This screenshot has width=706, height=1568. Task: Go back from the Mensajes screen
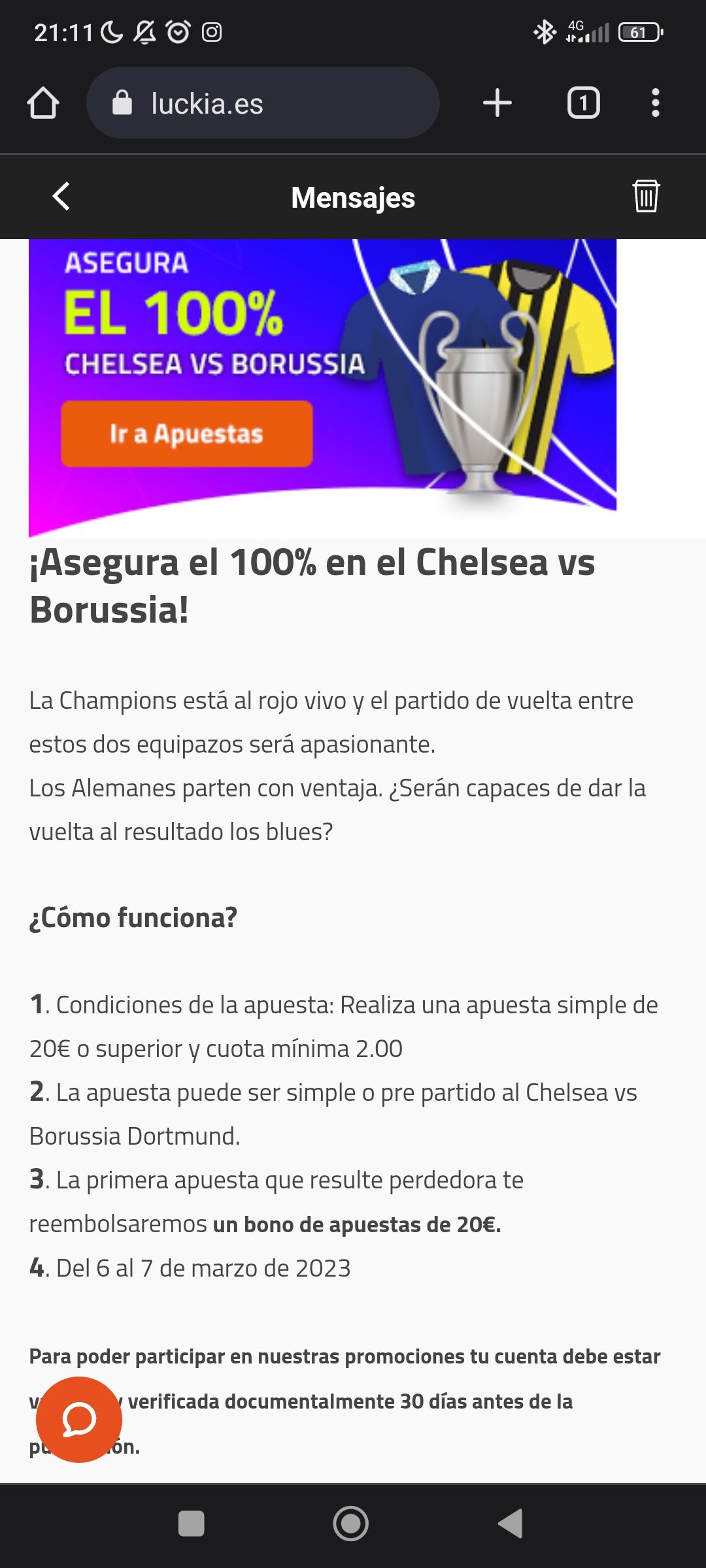[x=61, y=196]
